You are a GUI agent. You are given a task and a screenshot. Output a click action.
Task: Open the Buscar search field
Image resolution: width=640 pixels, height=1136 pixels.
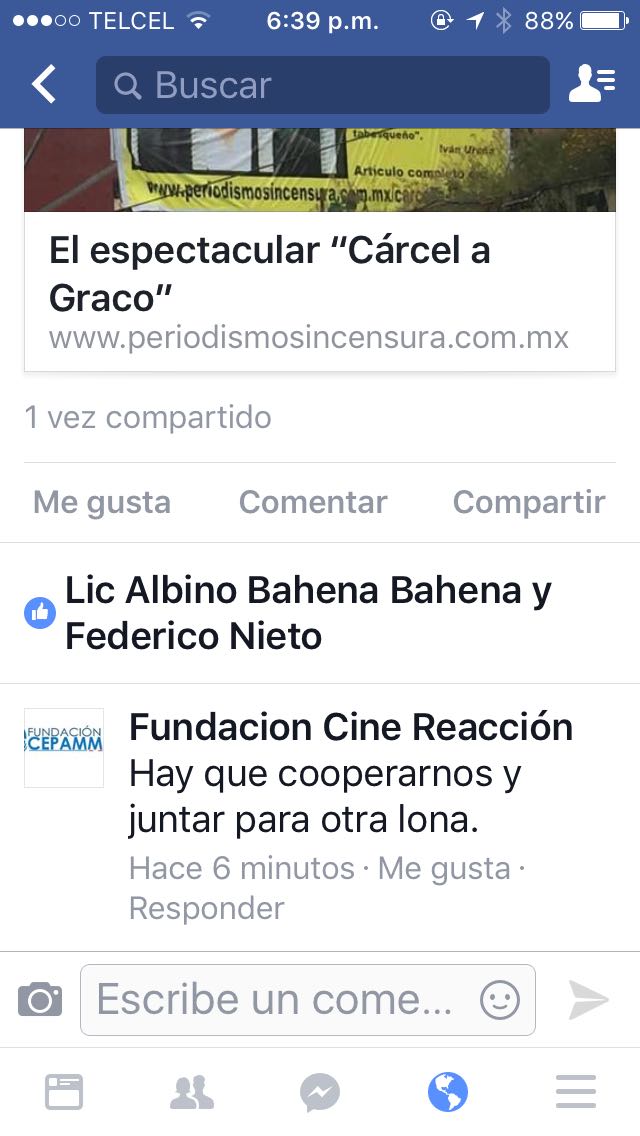(322, 85)
